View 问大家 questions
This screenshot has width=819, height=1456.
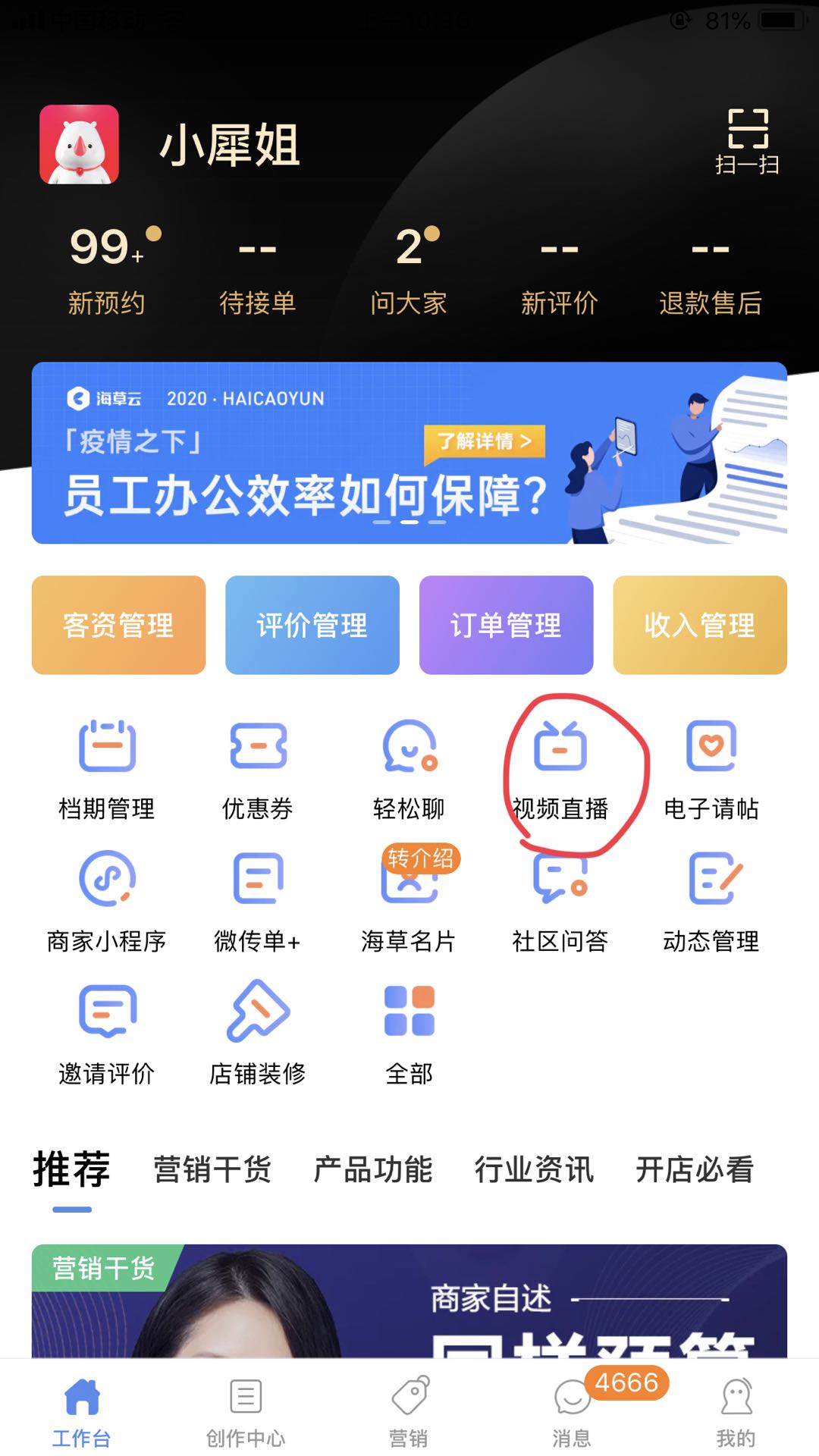409,269
